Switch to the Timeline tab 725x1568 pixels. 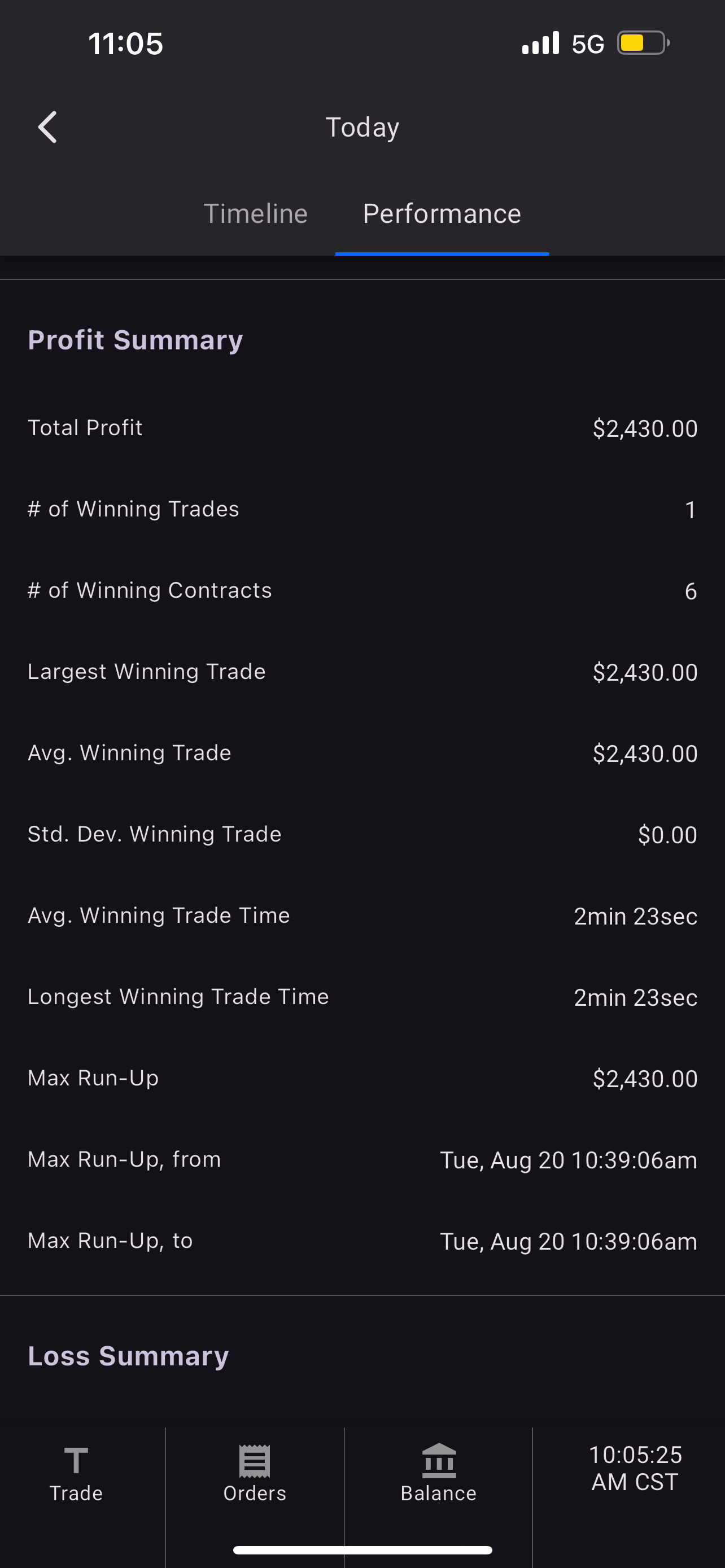coord(256,214)
